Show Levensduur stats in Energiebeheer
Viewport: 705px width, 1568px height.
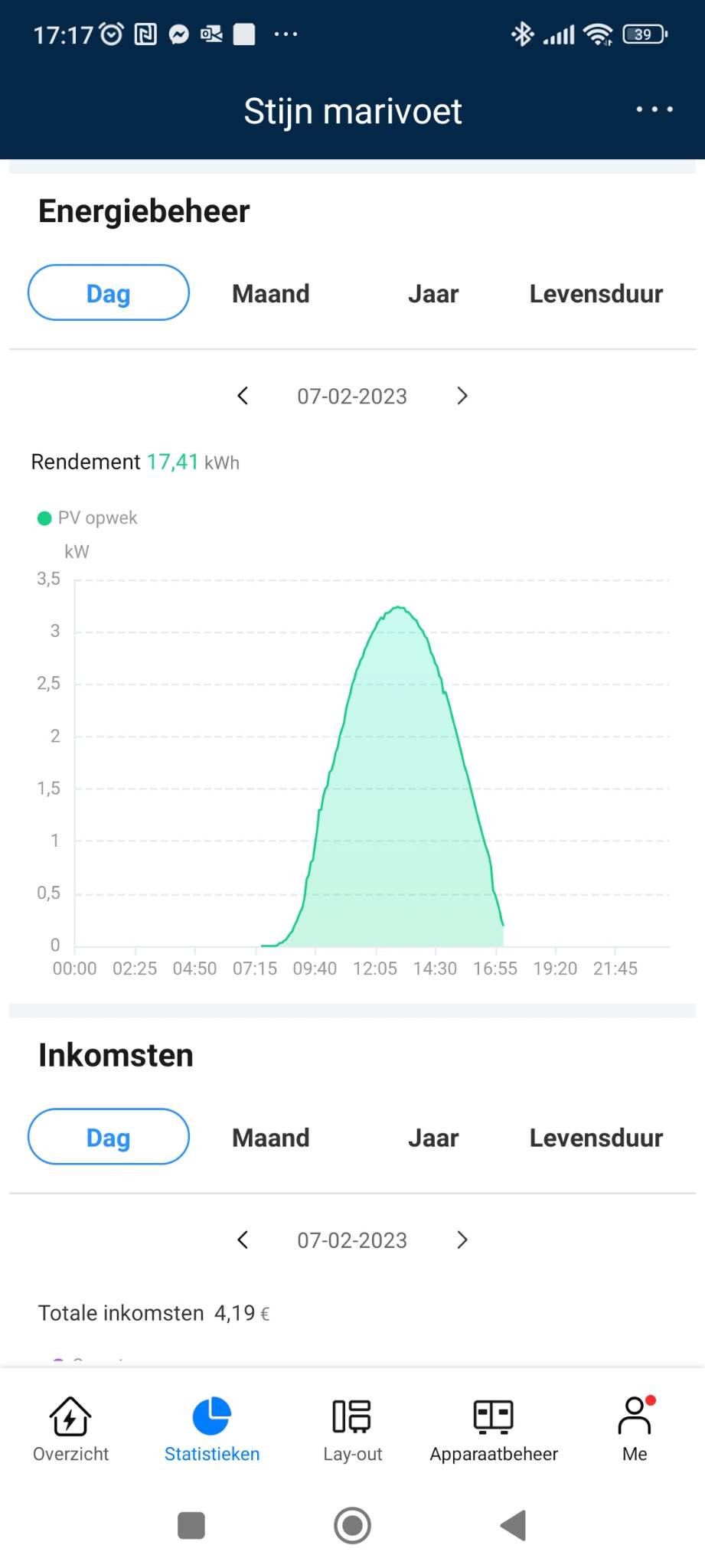[x=596, y=293]
